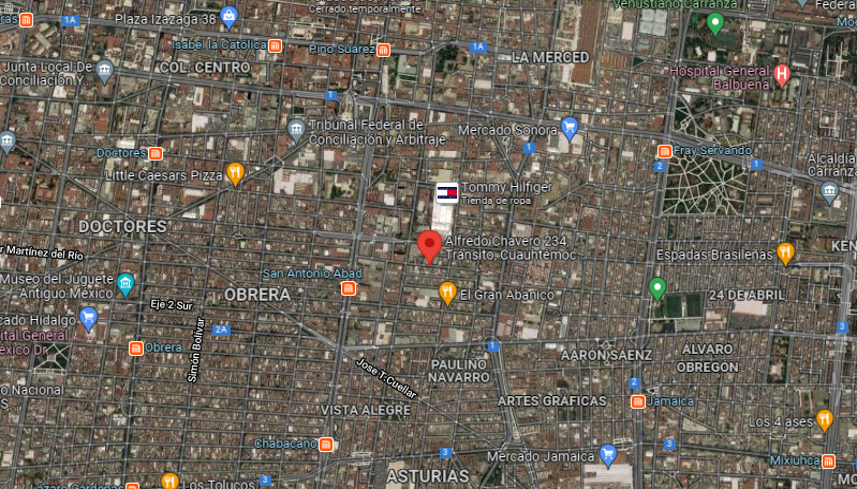Tap the Pino Suárez metro station icon
This screenshot has height=489, width=857.
pyautogui.click(x=383, y=50)
